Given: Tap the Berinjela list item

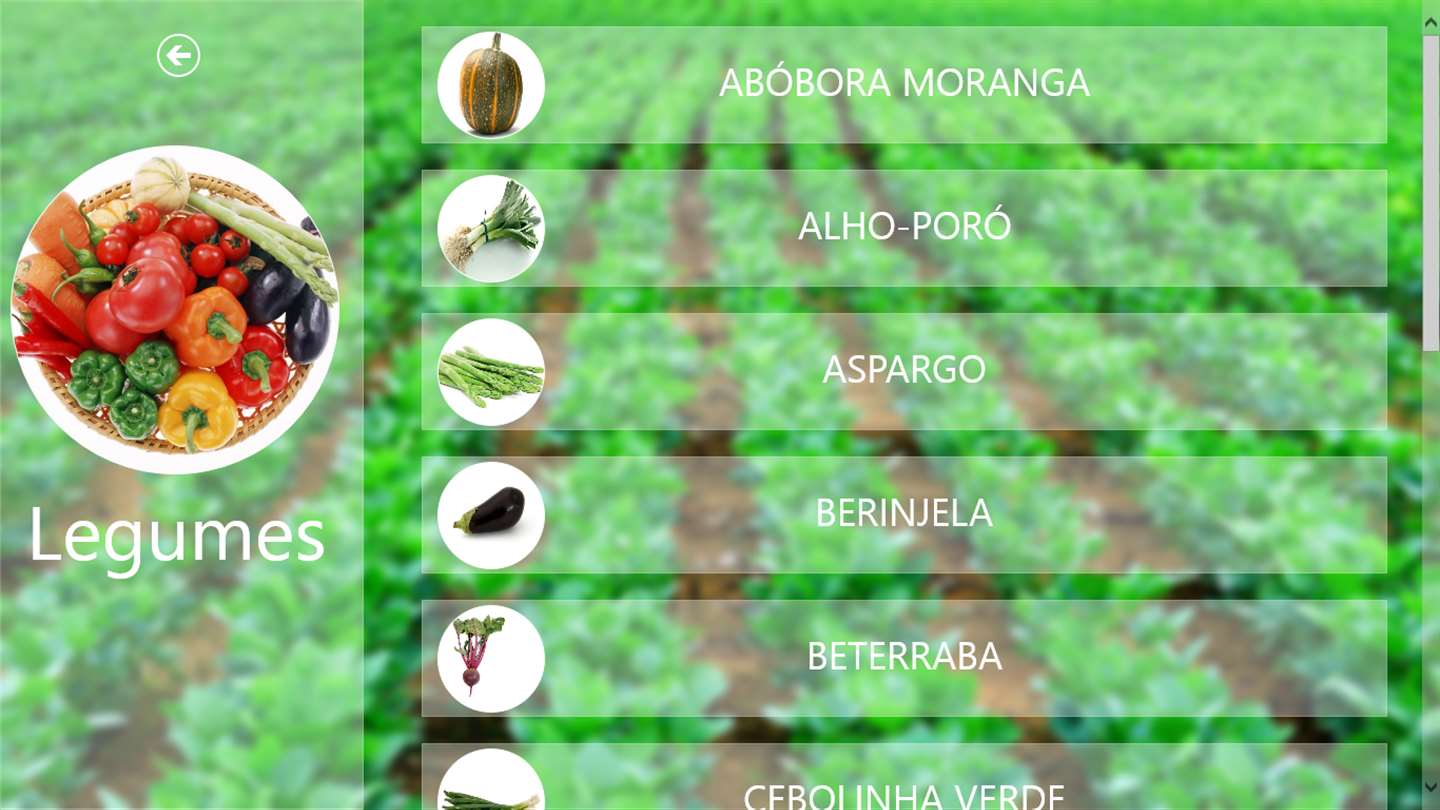Looking at the screenshot, I should coord(904,514).
